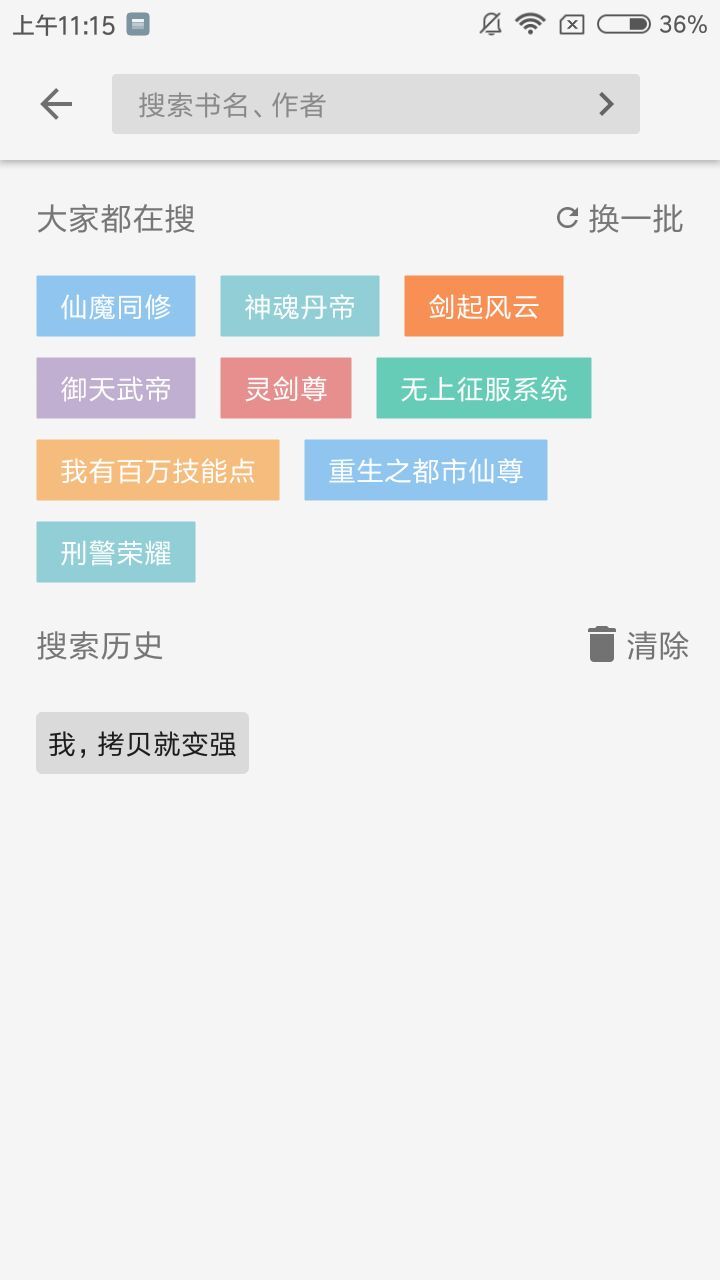Open the 剑起风云 tag
This screenshot has height=1280, width=720.
[484, 306]
